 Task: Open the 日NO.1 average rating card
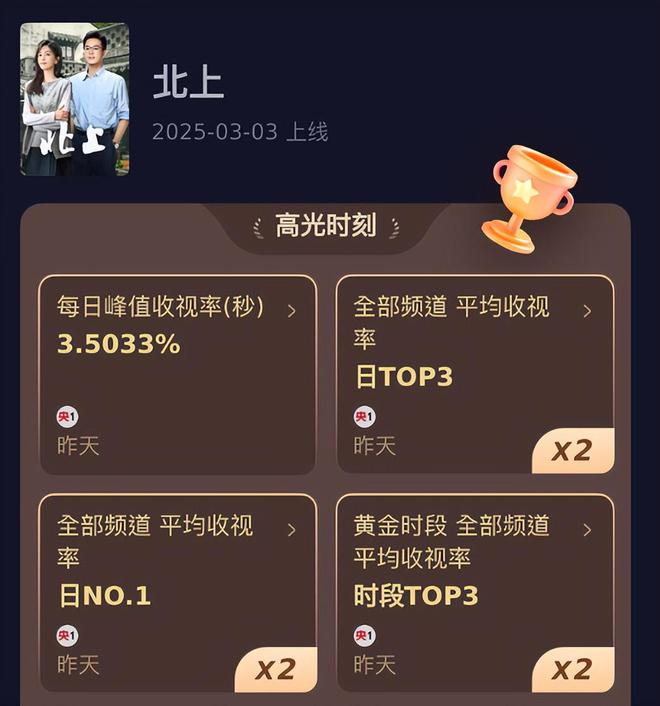click(178, 592)
